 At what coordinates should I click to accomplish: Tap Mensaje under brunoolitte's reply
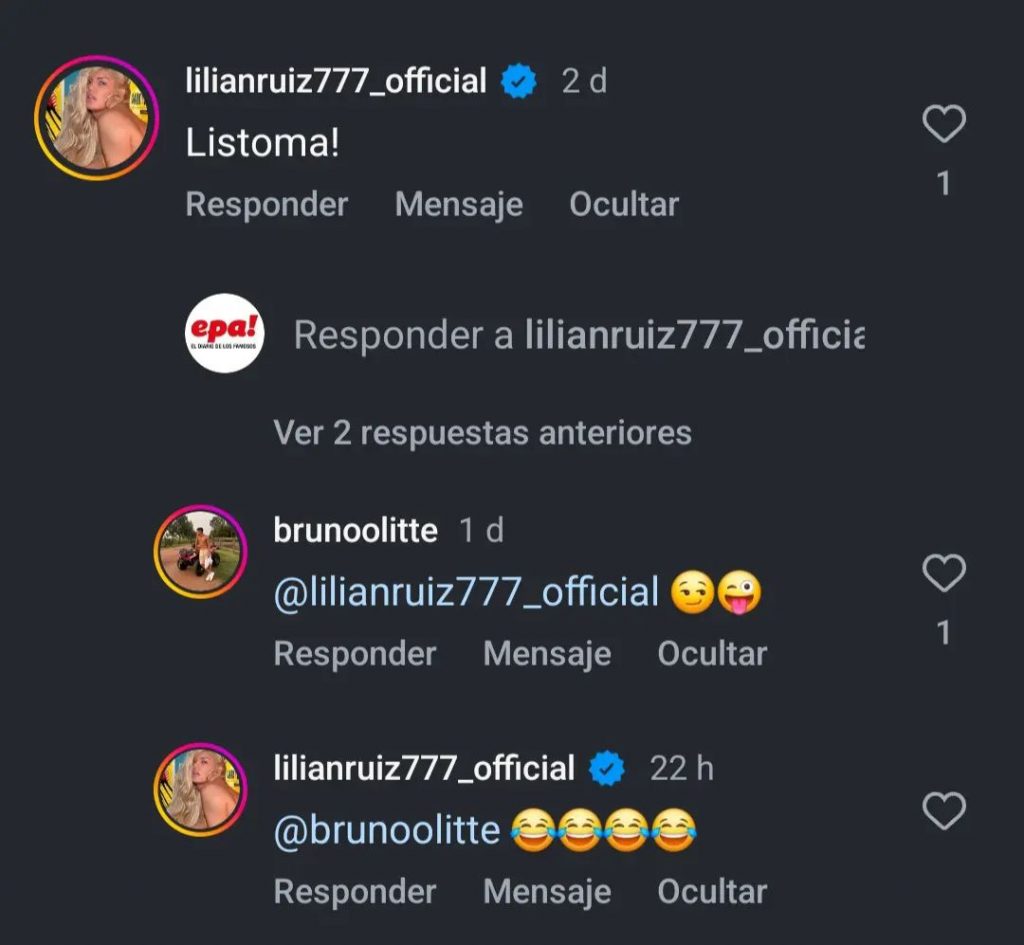tap(546, 653)
